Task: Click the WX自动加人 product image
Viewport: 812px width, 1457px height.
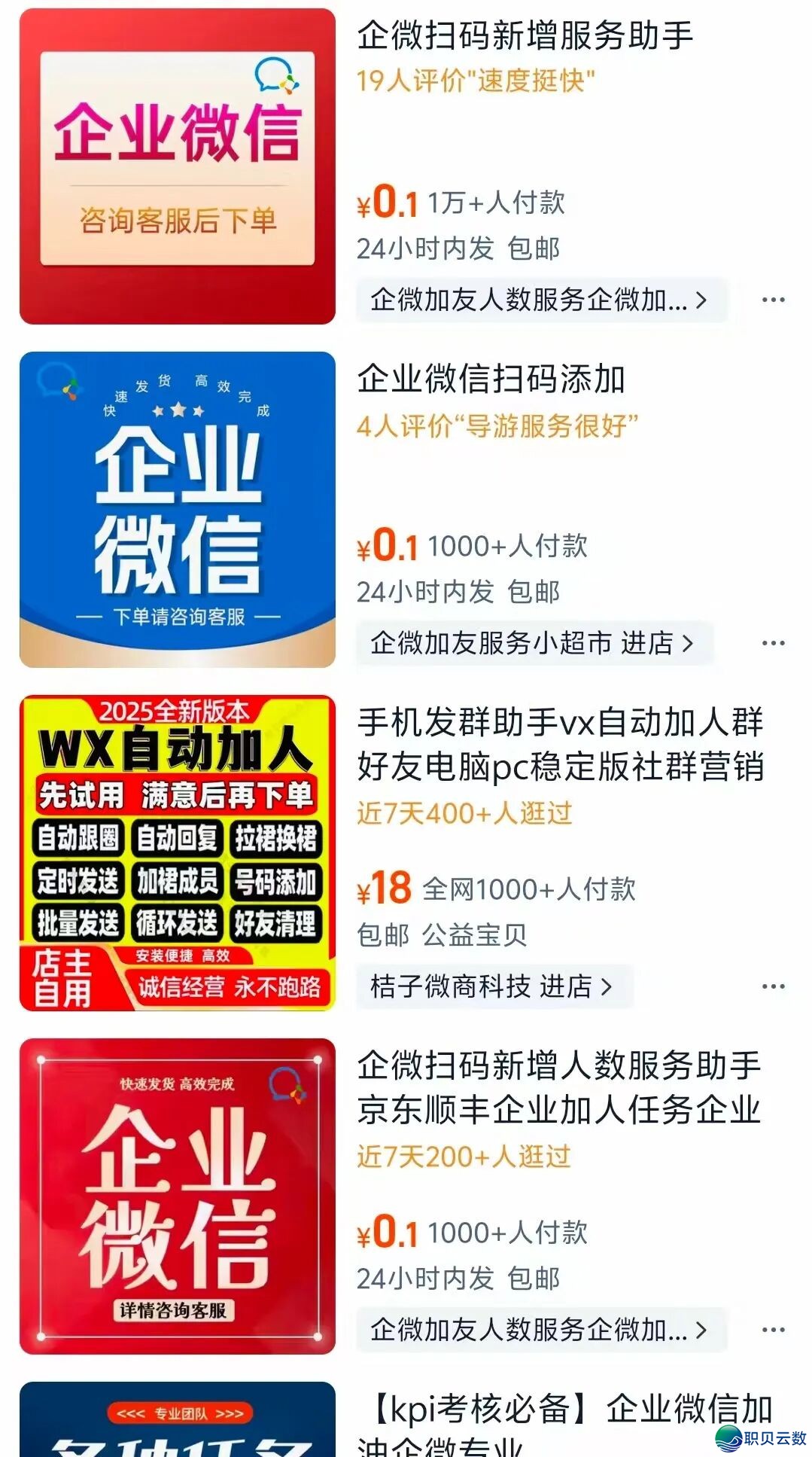Action: click(176, 851)
